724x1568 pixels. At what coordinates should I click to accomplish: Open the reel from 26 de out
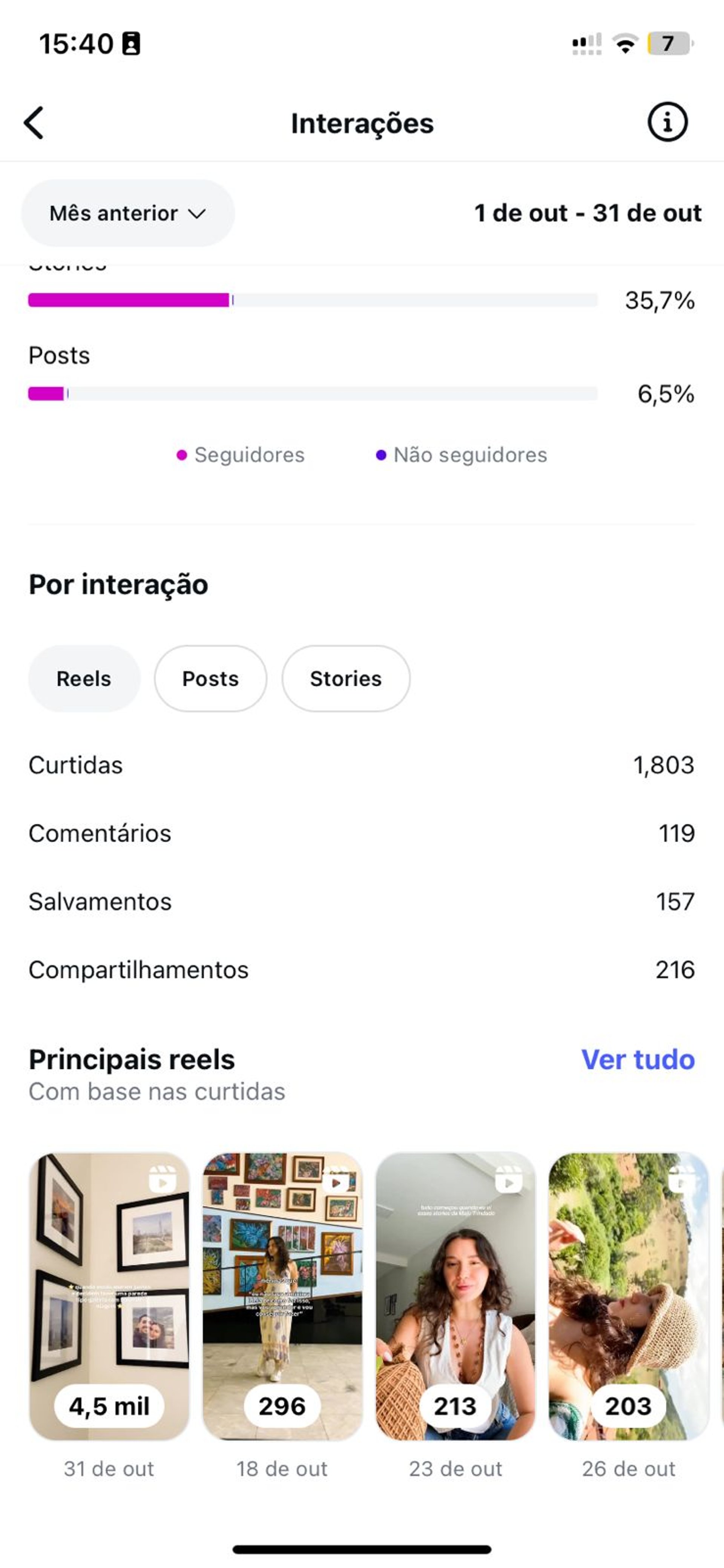(628, 1296)
